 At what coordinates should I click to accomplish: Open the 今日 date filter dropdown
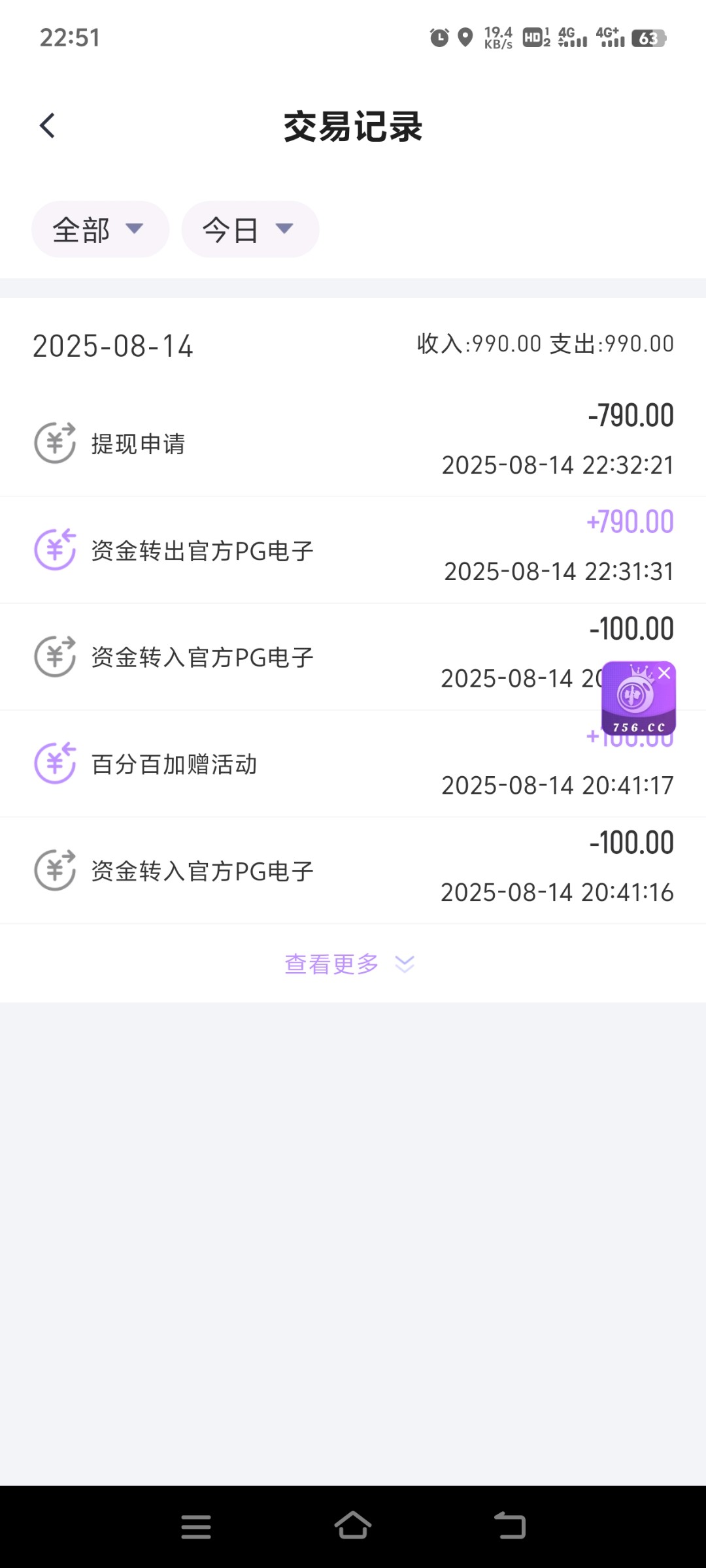(249, 229)
